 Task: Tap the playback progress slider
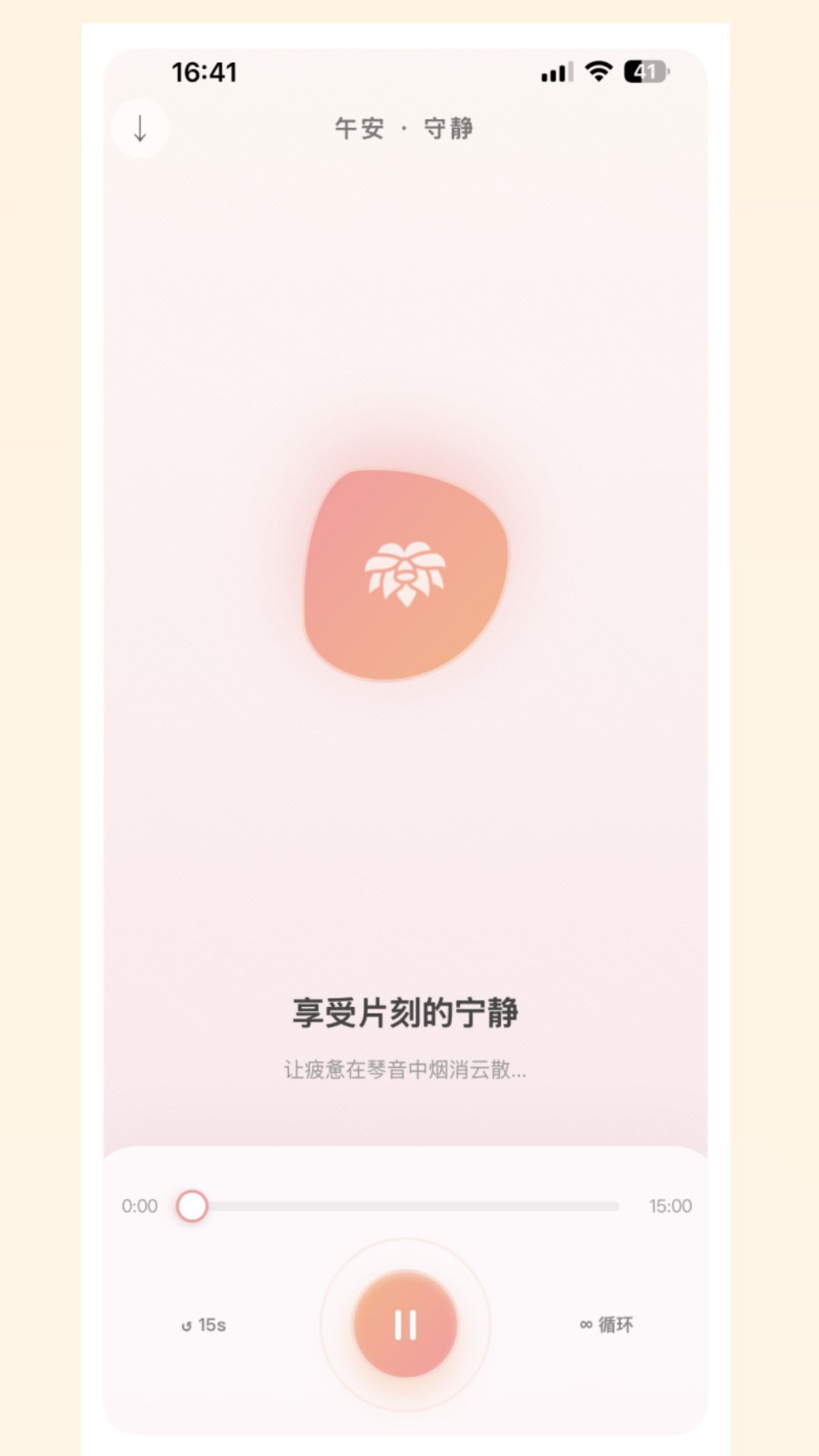406,1206
